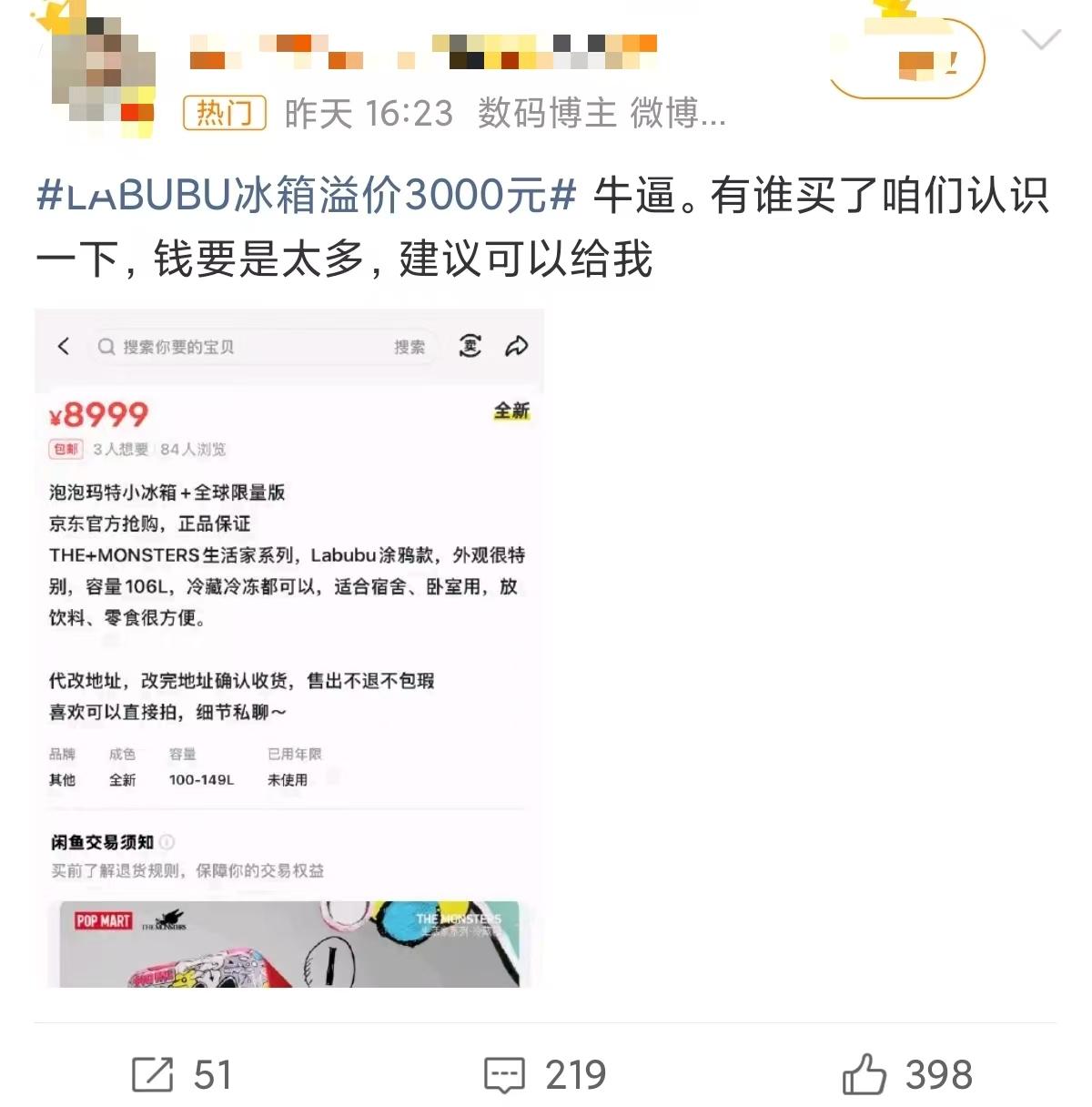This screenshot has height=1107, width=1092.
Task: Open the comments on this post
Action: pyautogui.click(x=544, y=1074)
